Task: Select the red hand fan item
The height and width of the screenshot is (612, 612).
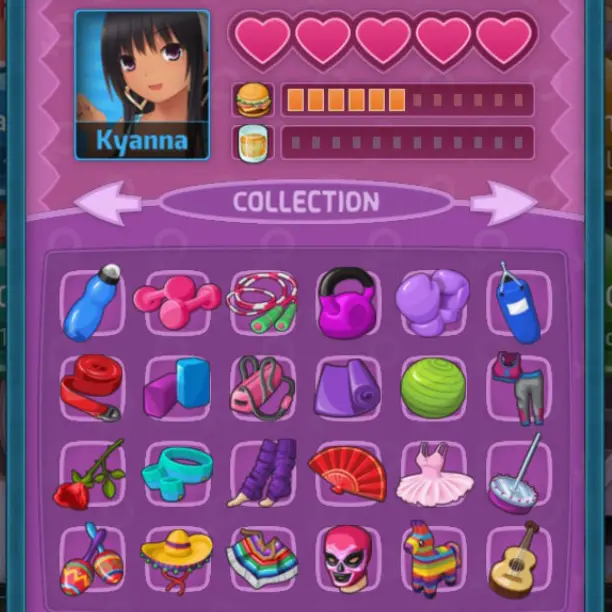Action: click(x=347, y=473)
